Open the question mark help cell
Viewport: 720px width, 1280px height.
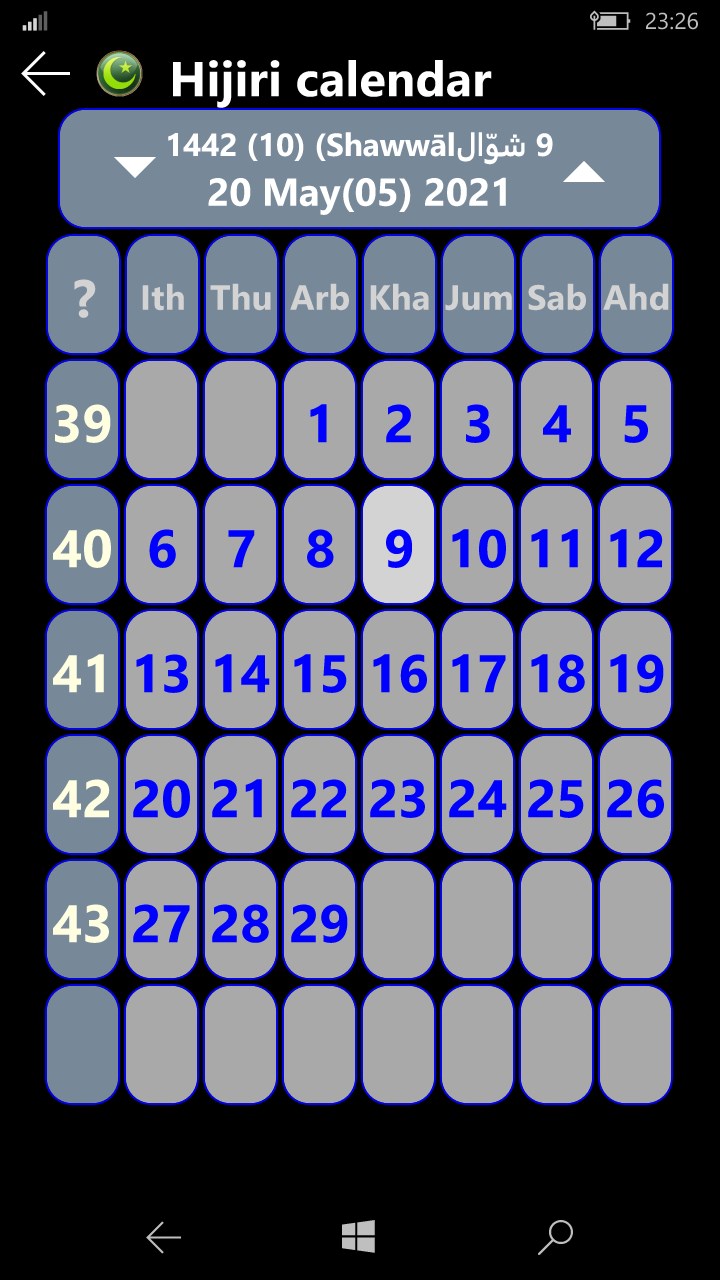83,296
